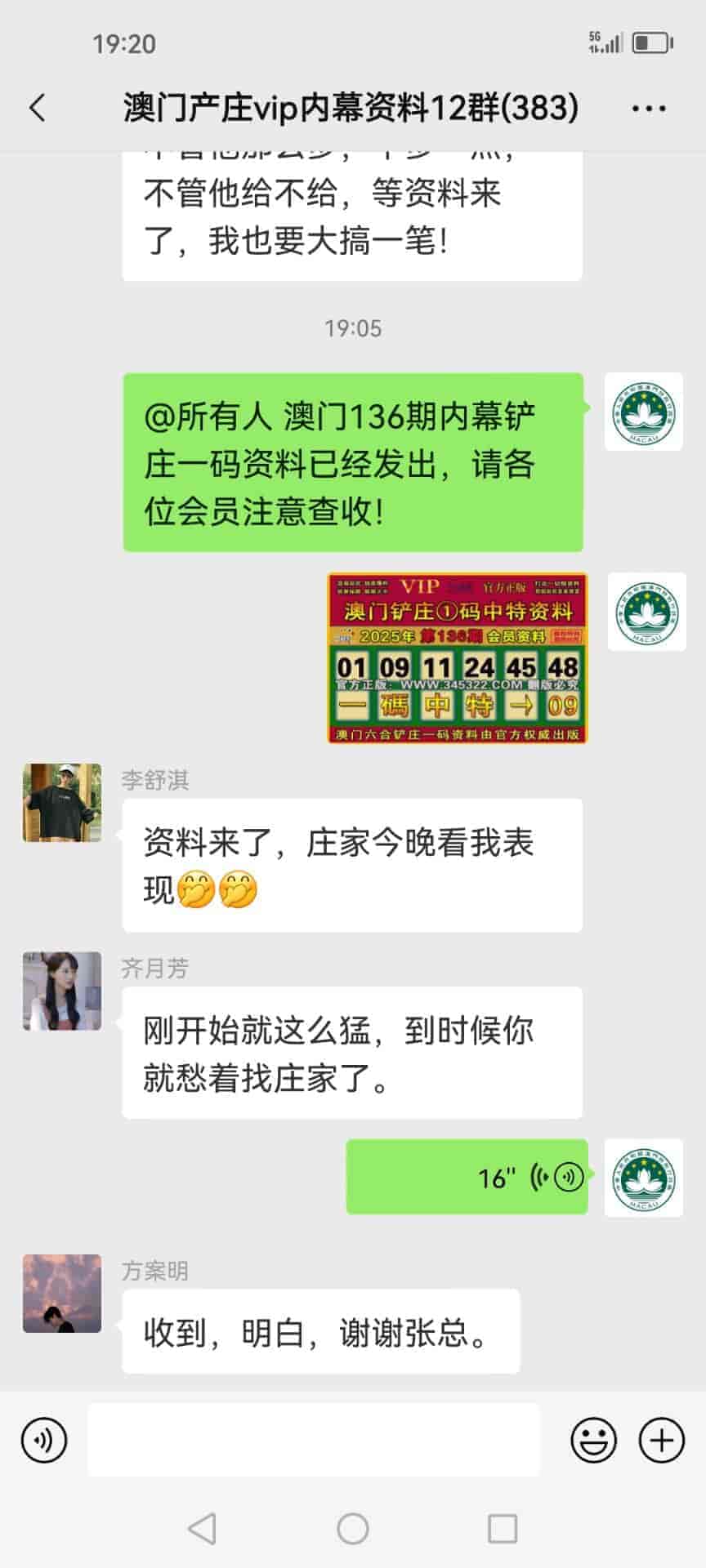Open 方案明's profile avatar

click(x=62, y=1294)
